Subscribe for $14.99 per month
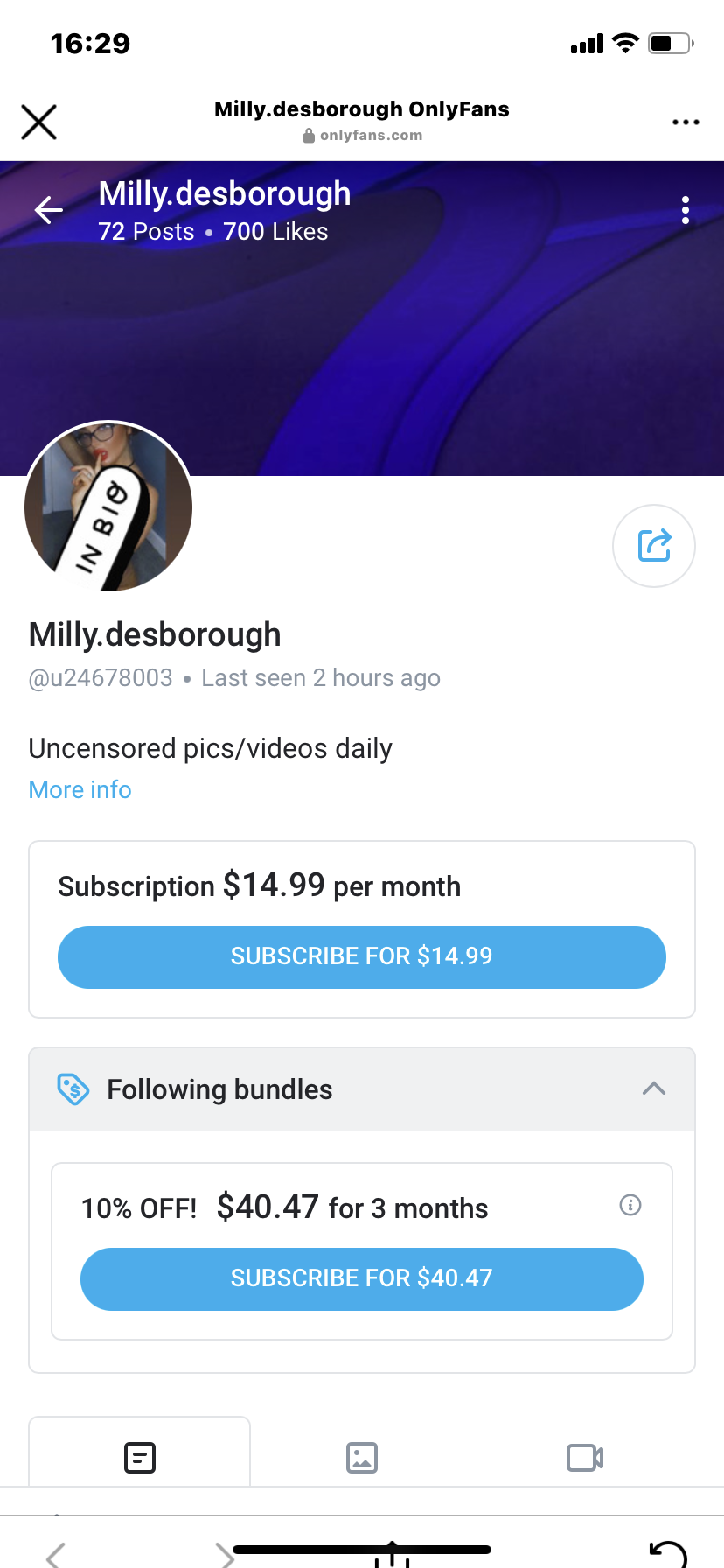This screenshot has height=1568, width=724. pos(362,956)
